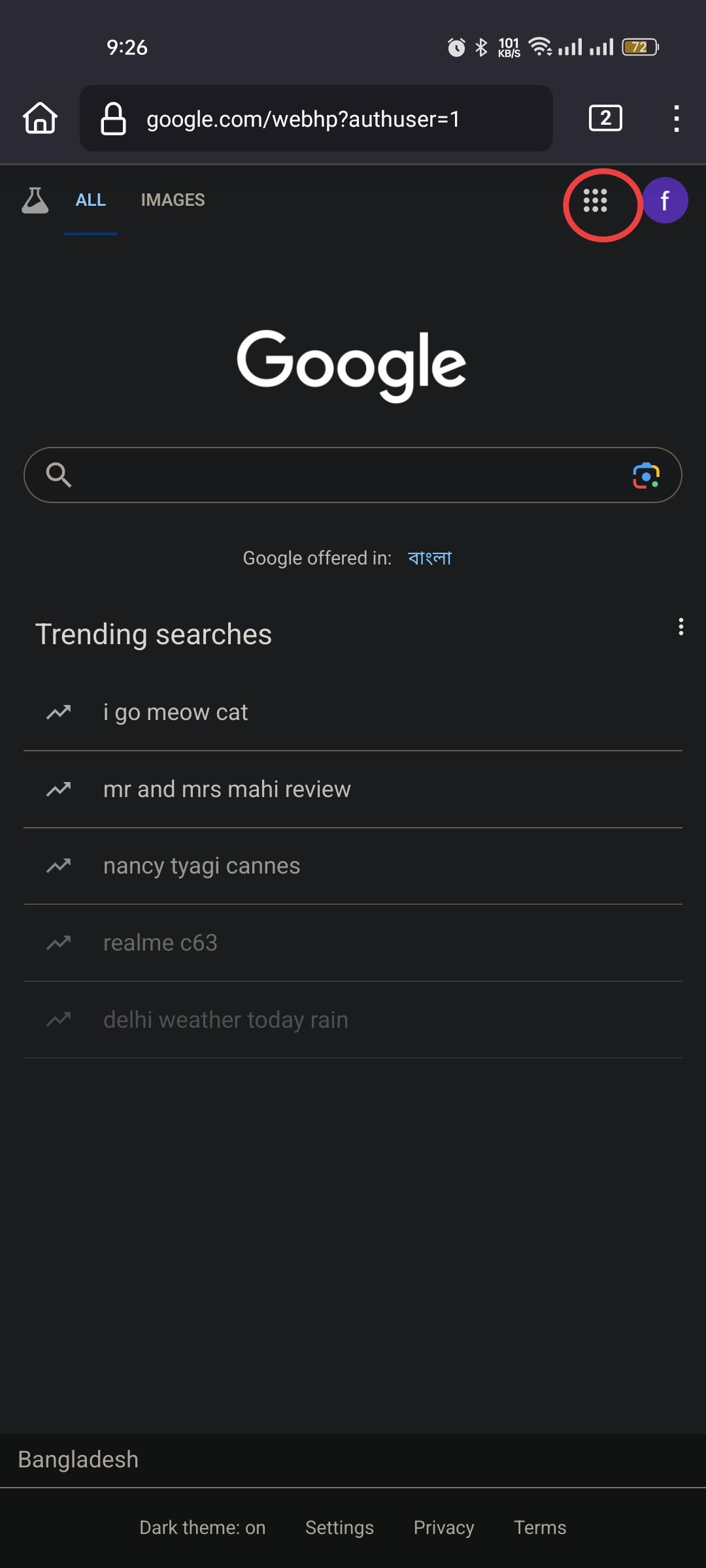Switch to the Images tab
Image resolution: width=706 pixels, height=1568 pixels.
(173, 200)
